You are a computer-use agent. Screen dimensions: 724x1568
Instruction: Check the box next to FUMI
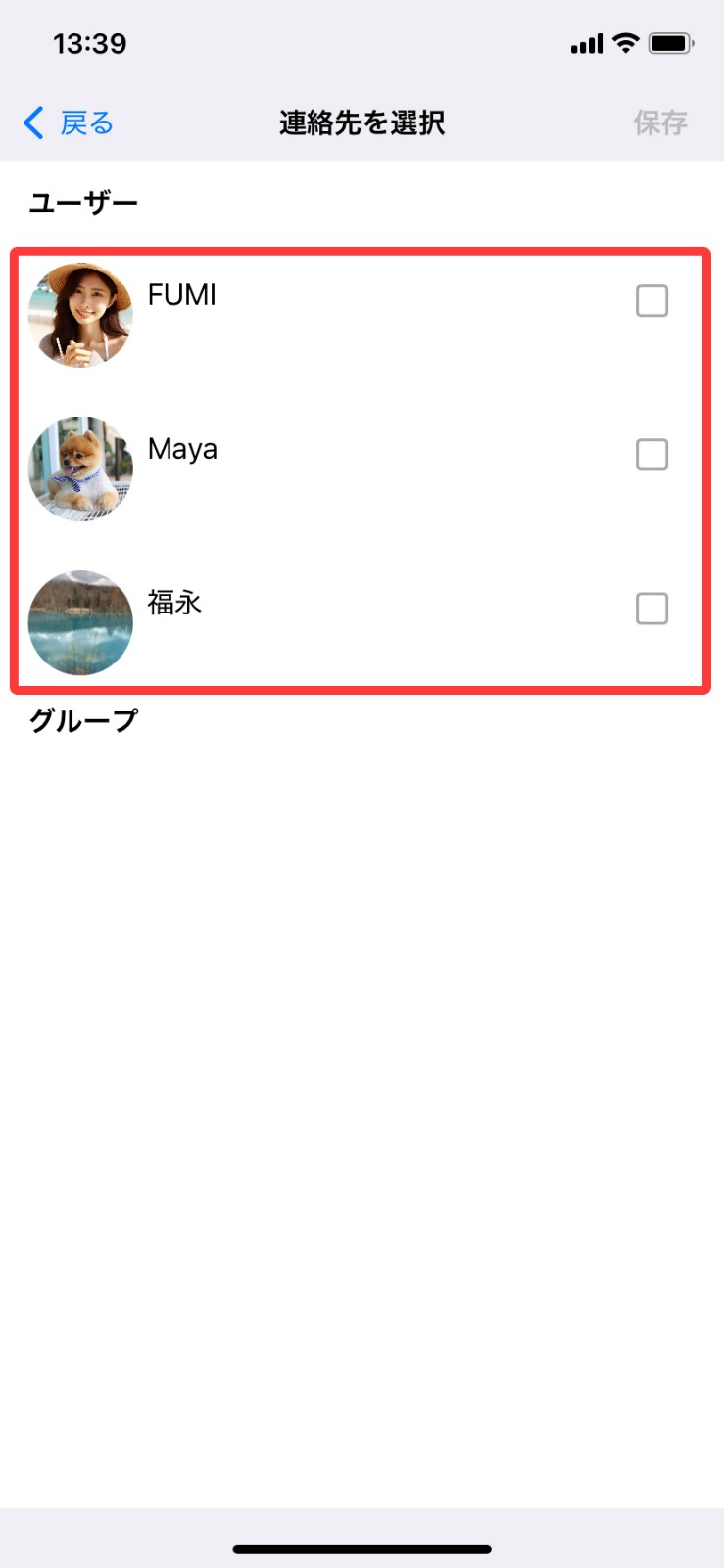[x=652, y=301]
